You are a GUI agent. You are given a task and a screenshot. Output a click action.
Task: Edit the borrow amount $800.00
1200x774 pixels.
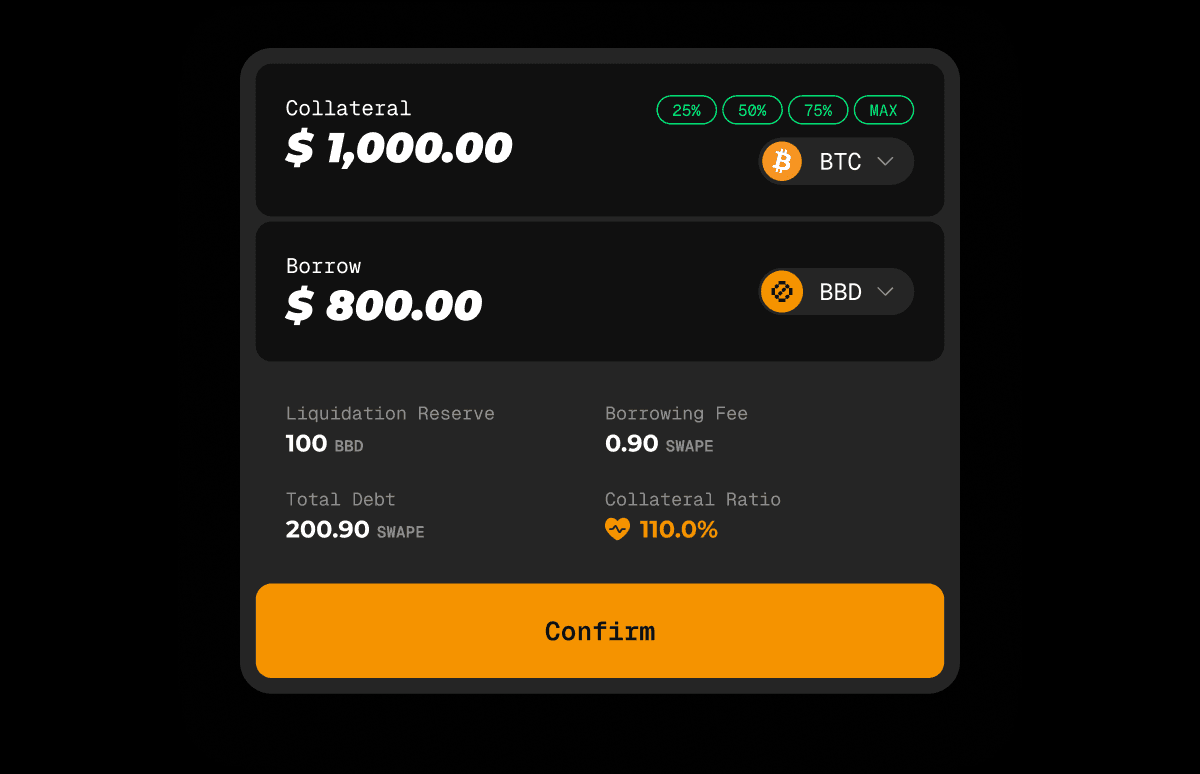[x=384, y=305]
